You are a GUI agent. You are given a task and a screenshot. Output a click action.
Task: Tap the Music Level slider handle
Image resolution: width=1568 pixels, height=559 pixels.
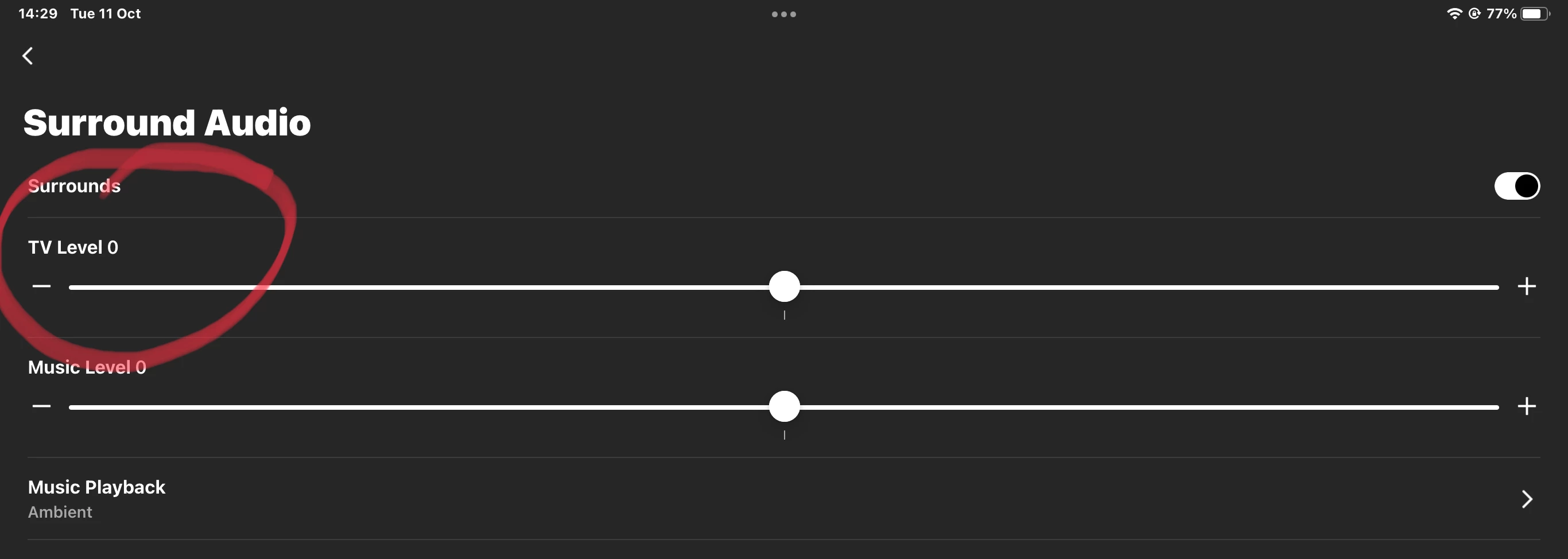(784, 406)
